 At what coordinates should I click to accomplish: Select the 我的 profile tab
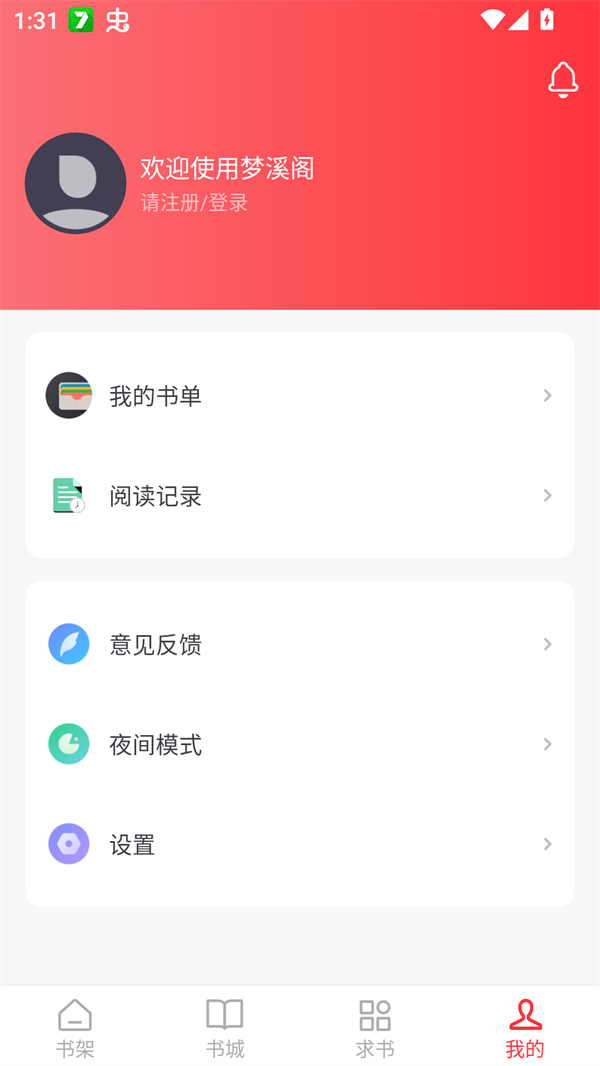tap(525, 1028)
